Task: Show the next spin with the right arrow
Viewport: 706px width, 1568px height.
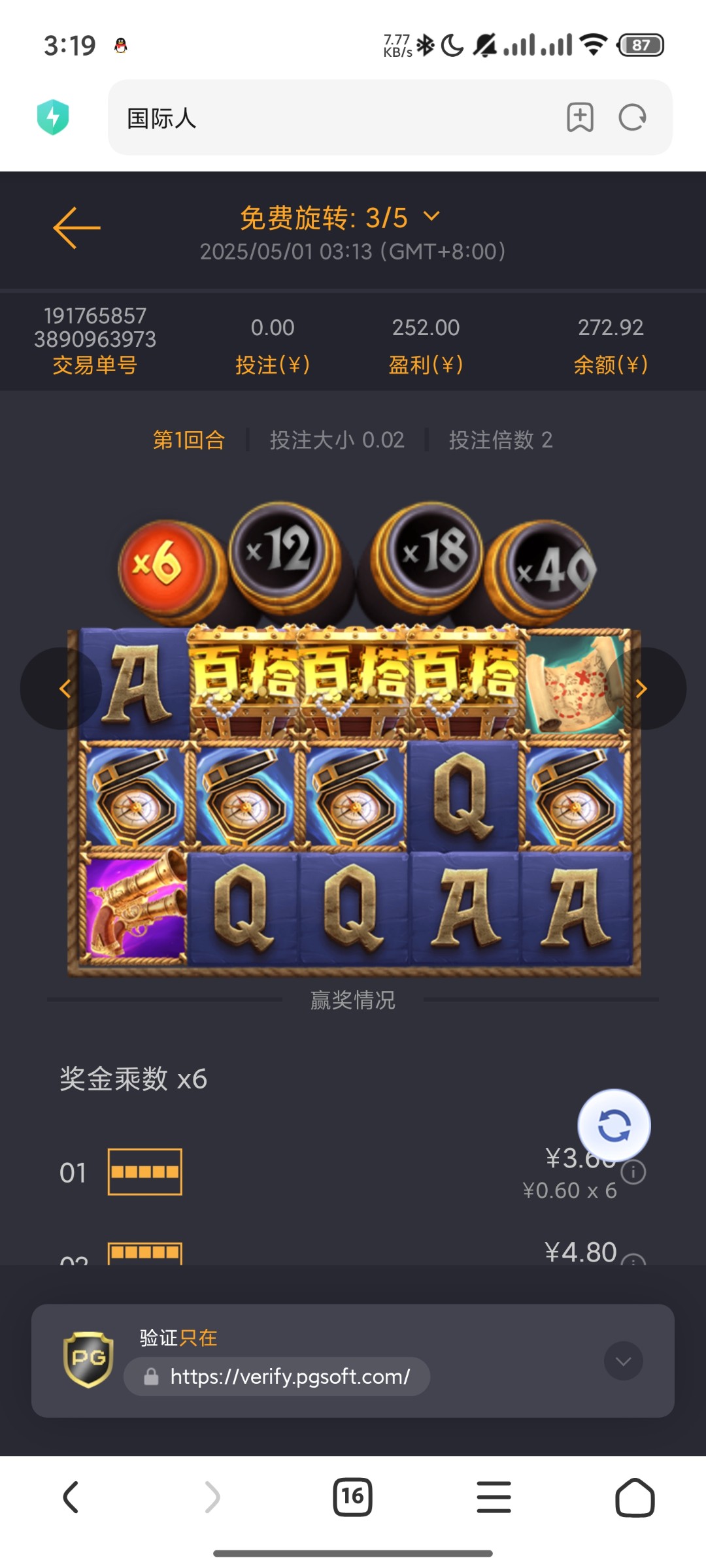Action: (642, 688)
